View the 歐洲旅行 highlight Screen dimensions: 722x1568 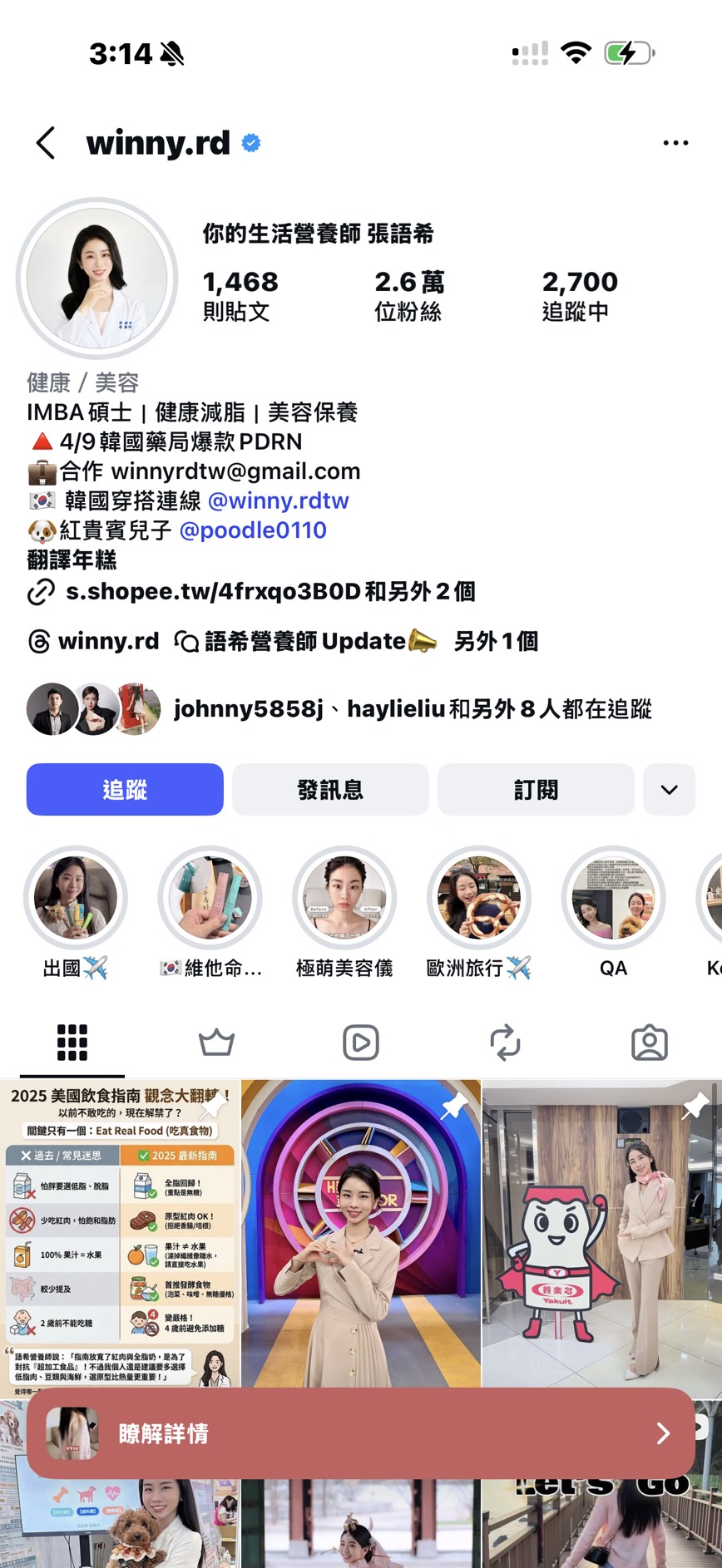[x=478, y=899]
